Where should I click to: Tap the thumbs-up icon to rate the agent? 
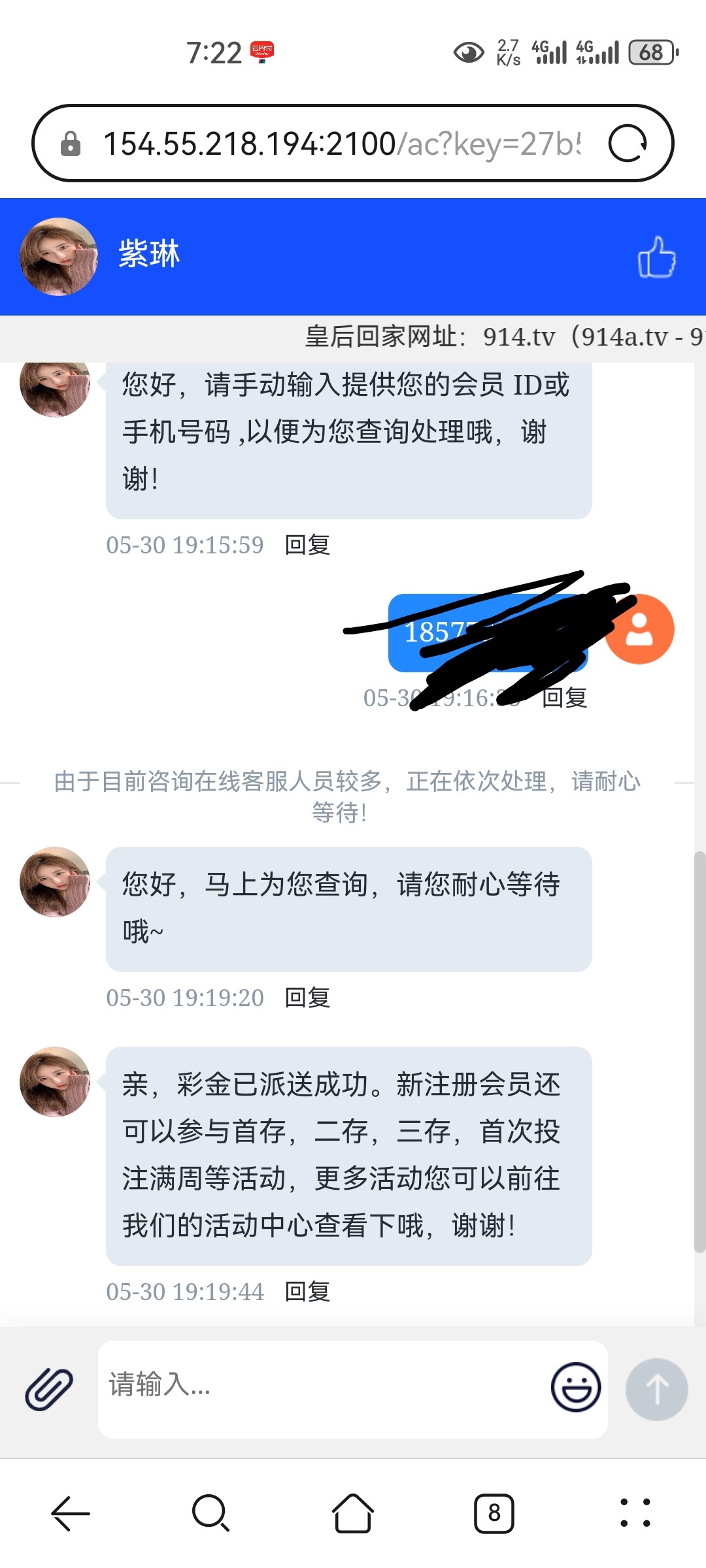point(656,257)
